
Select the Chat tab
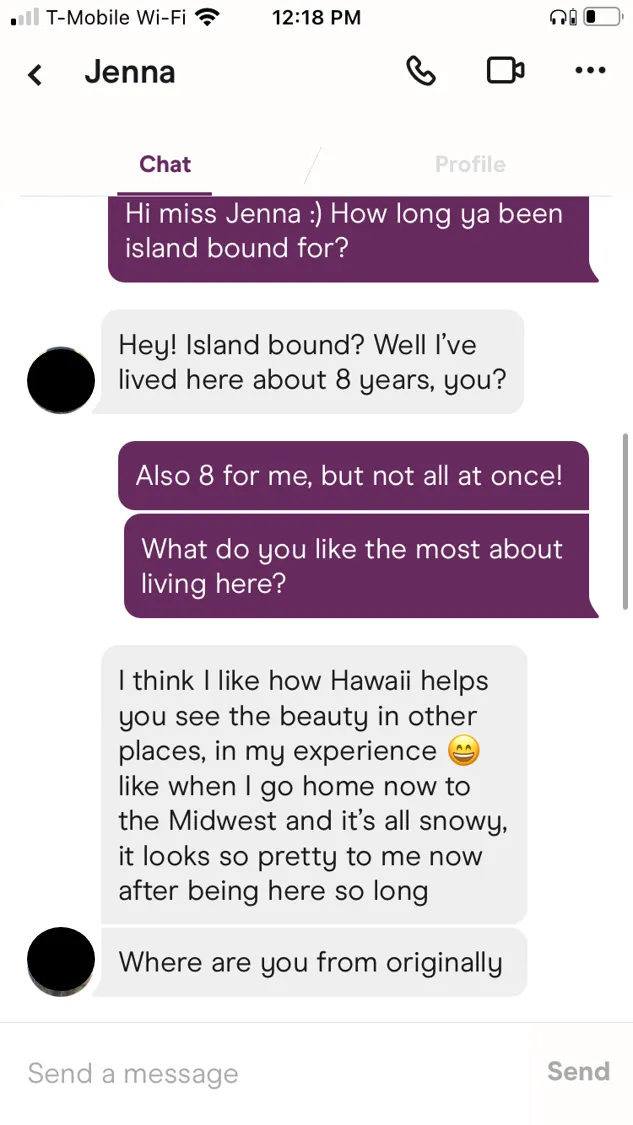[x=165, y=165]
